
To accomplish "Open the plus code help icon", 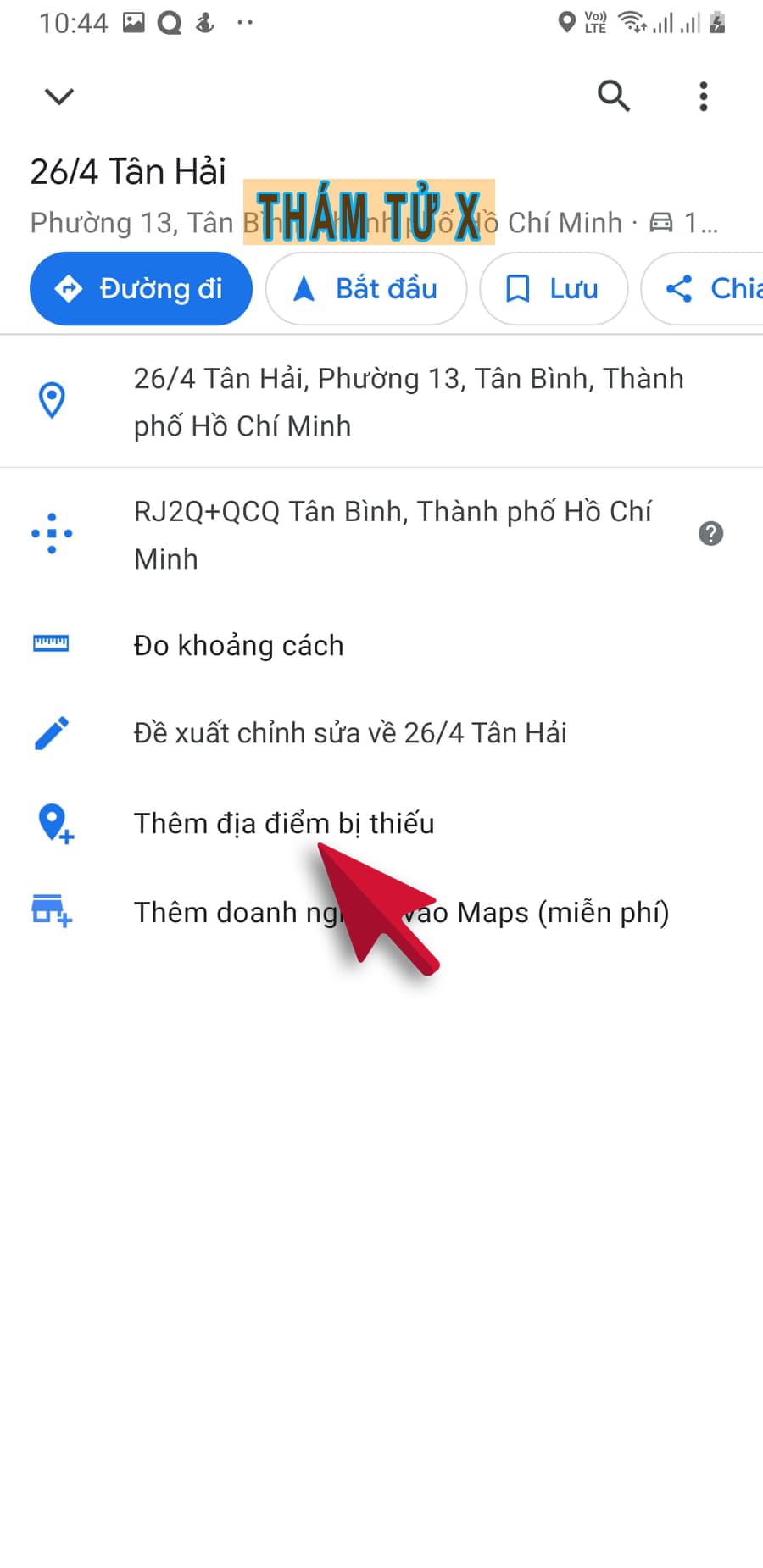I will (x=710, y=534).
